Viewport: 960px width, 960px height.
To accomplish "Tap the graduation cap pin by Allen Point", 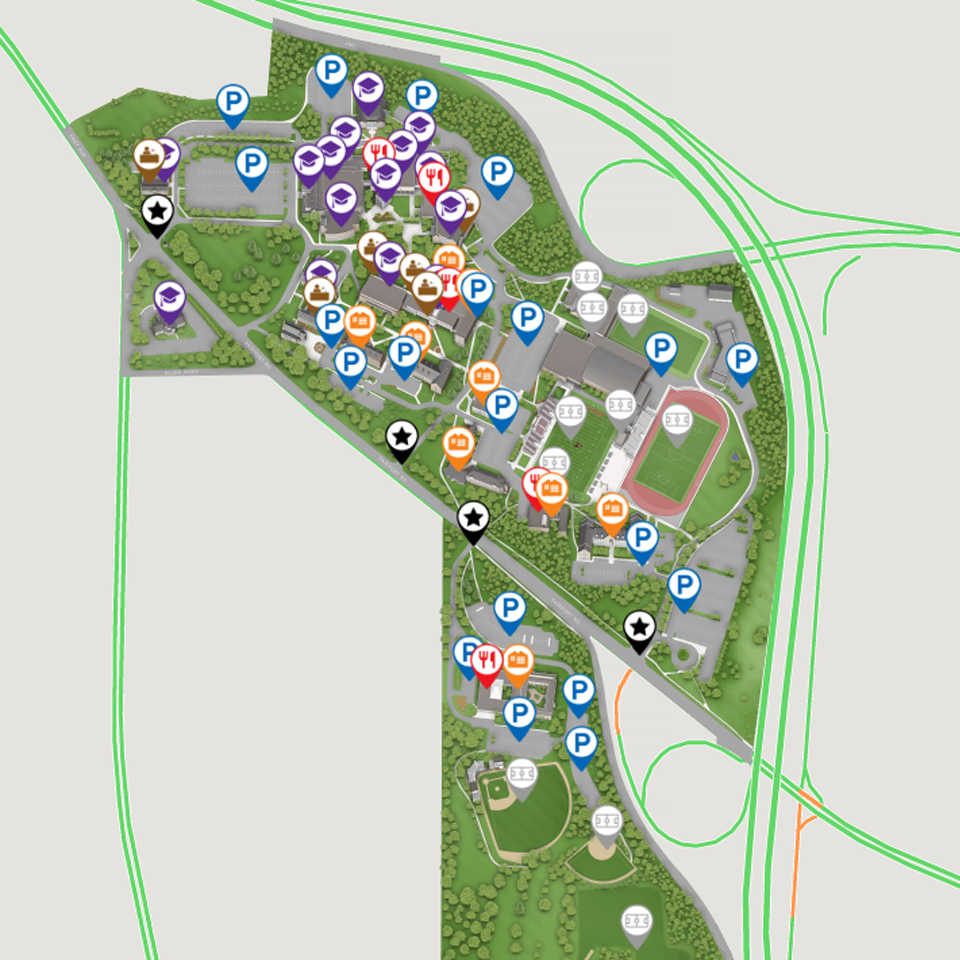I will click(x=169, y=300).
